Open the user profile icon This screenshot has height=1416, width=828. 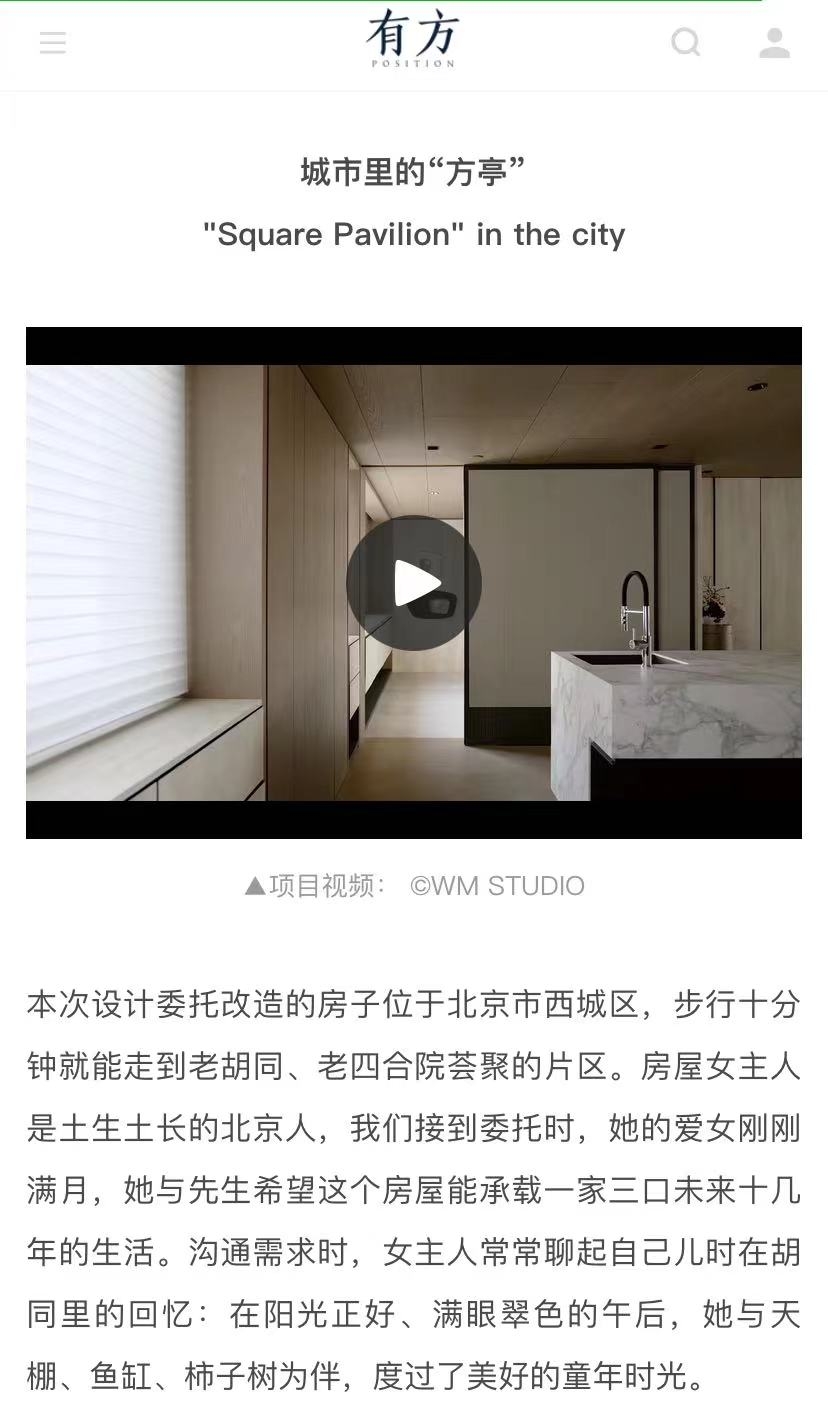(774, 43)
